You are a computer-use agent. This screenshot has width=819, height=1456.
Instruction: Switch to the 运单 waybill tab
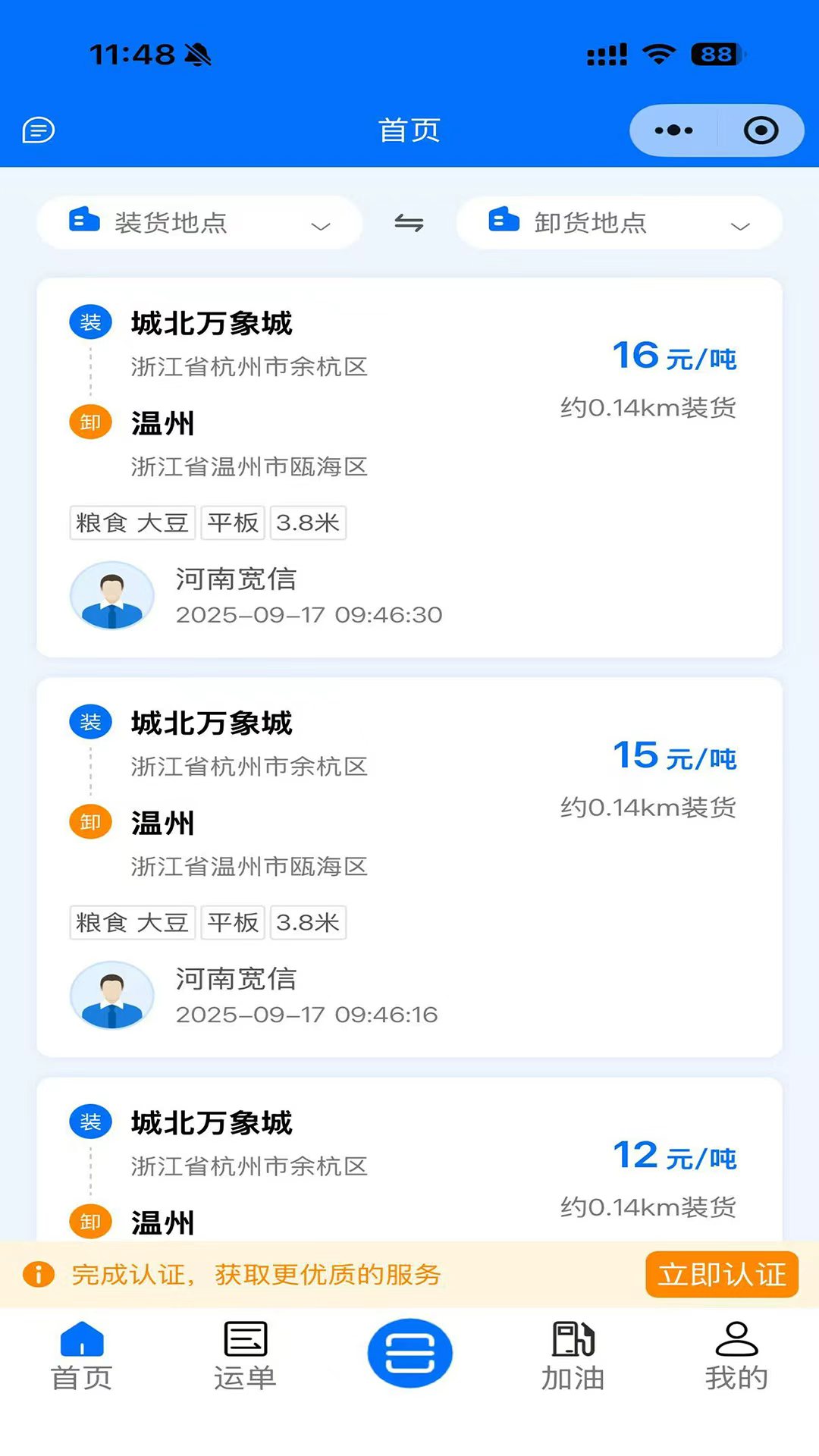245,1357
